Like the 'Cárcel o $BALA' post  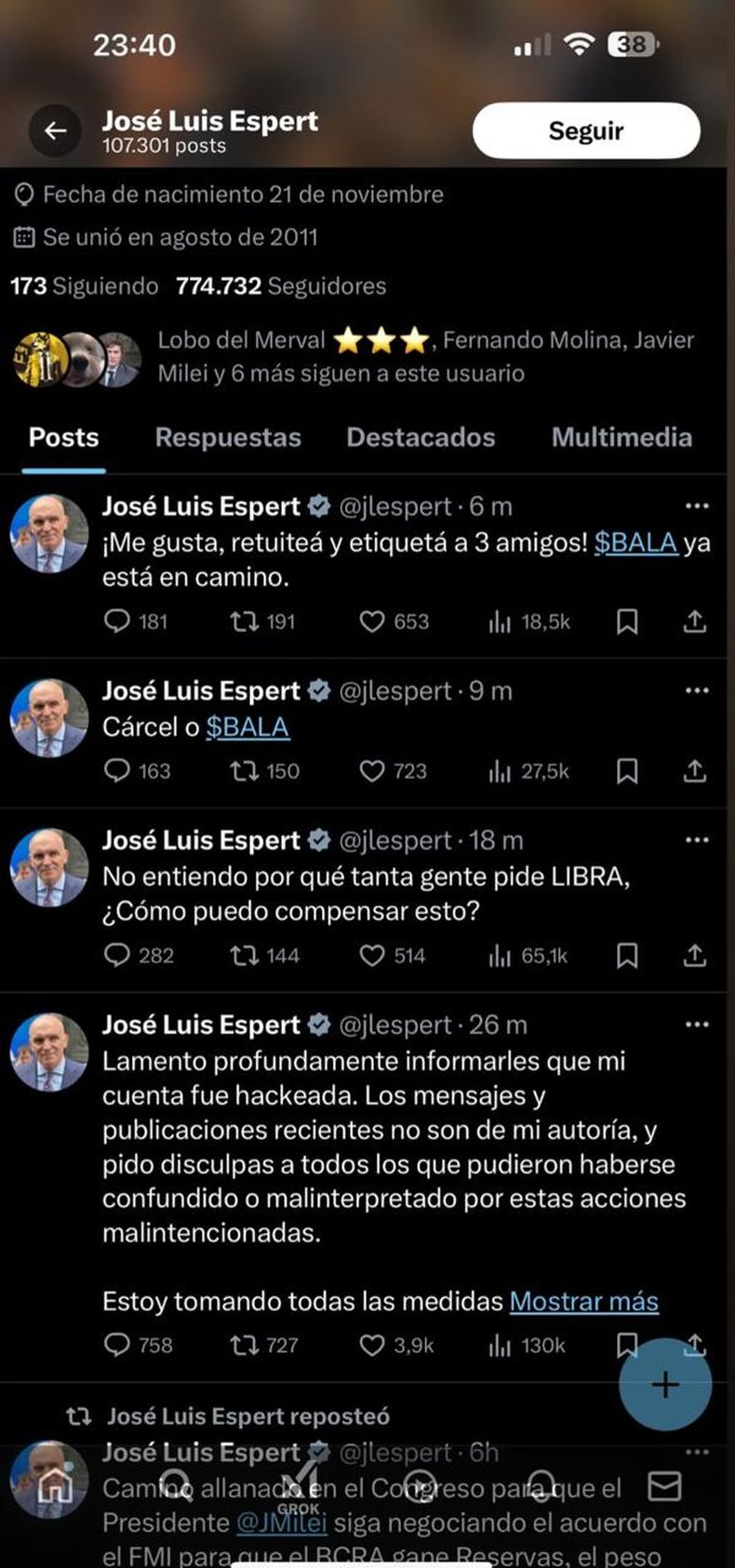374,771
